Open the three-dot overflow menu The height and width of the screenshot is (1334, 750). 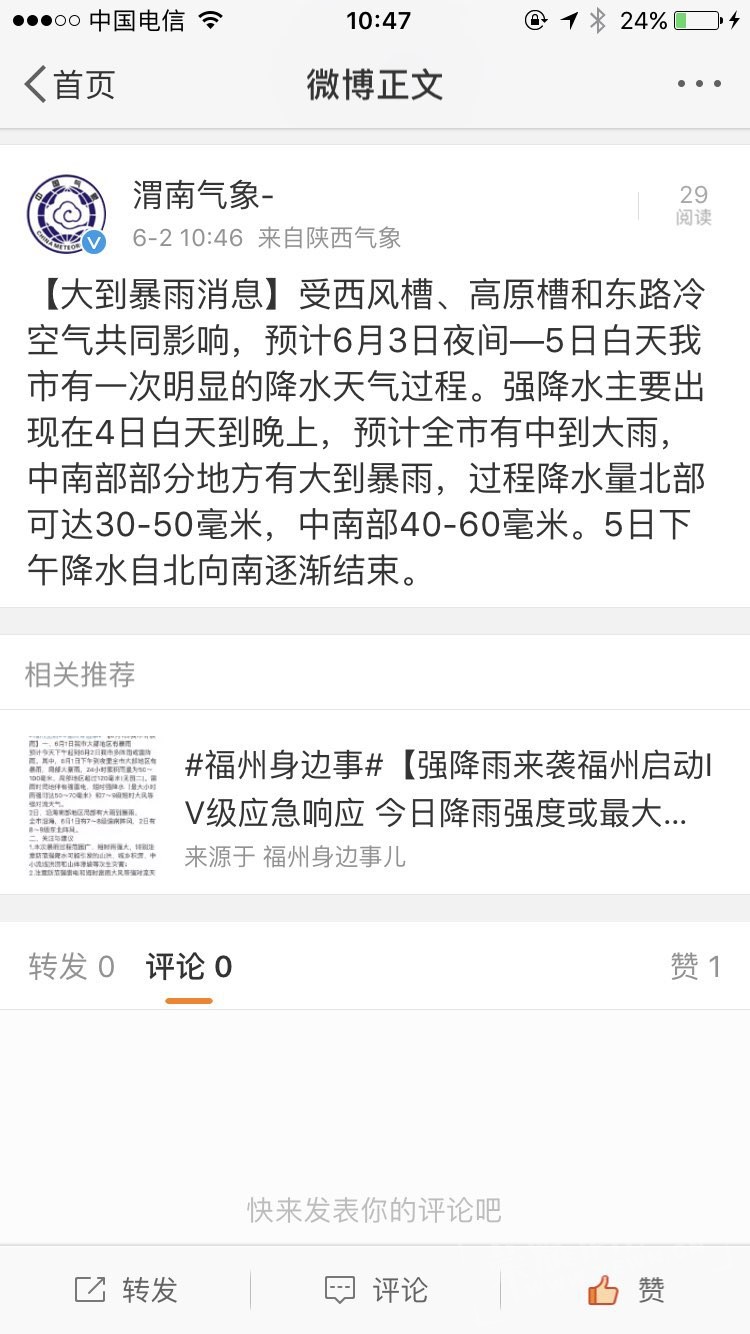pyautogui.click(x=698, y=85)
